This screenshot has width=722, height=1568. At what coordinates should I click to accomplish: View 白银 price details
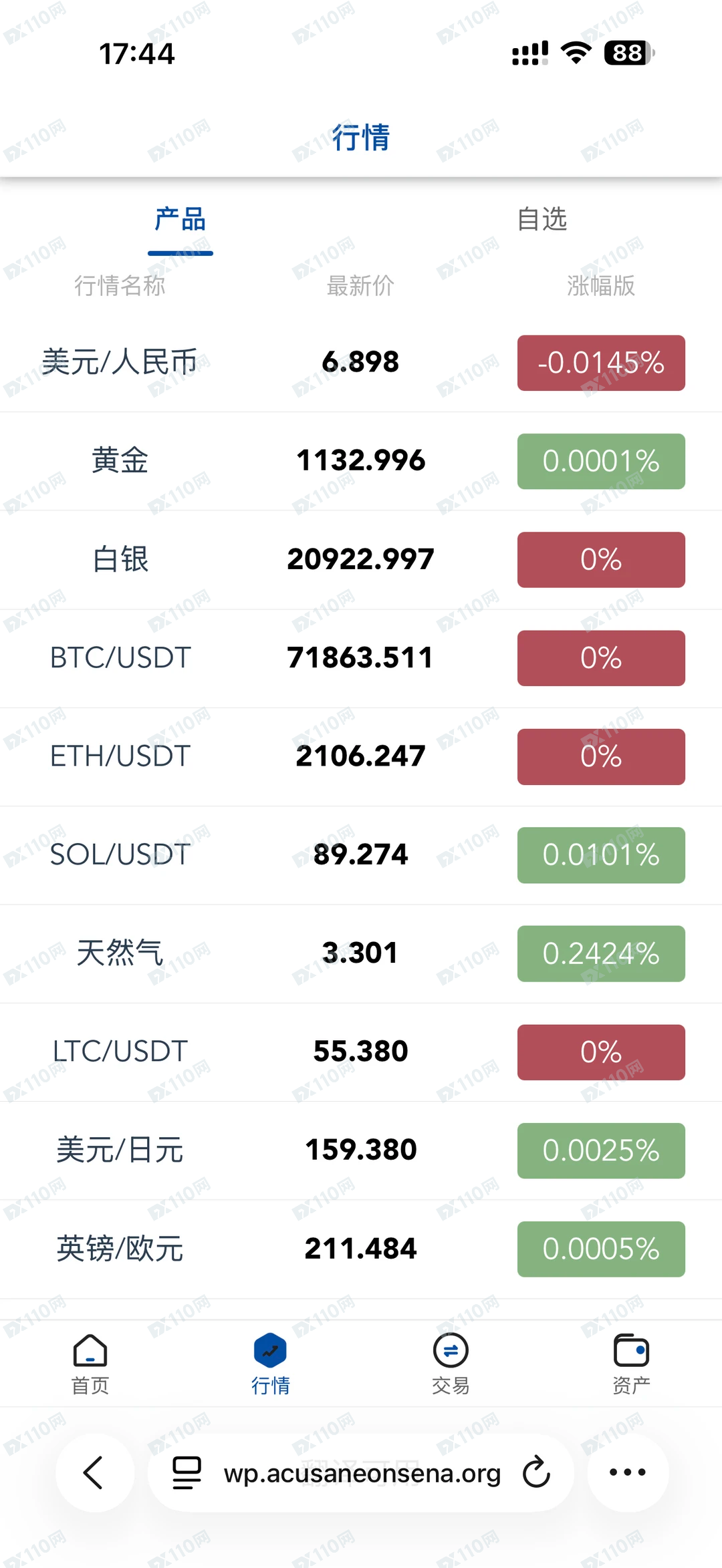(120, 559)
